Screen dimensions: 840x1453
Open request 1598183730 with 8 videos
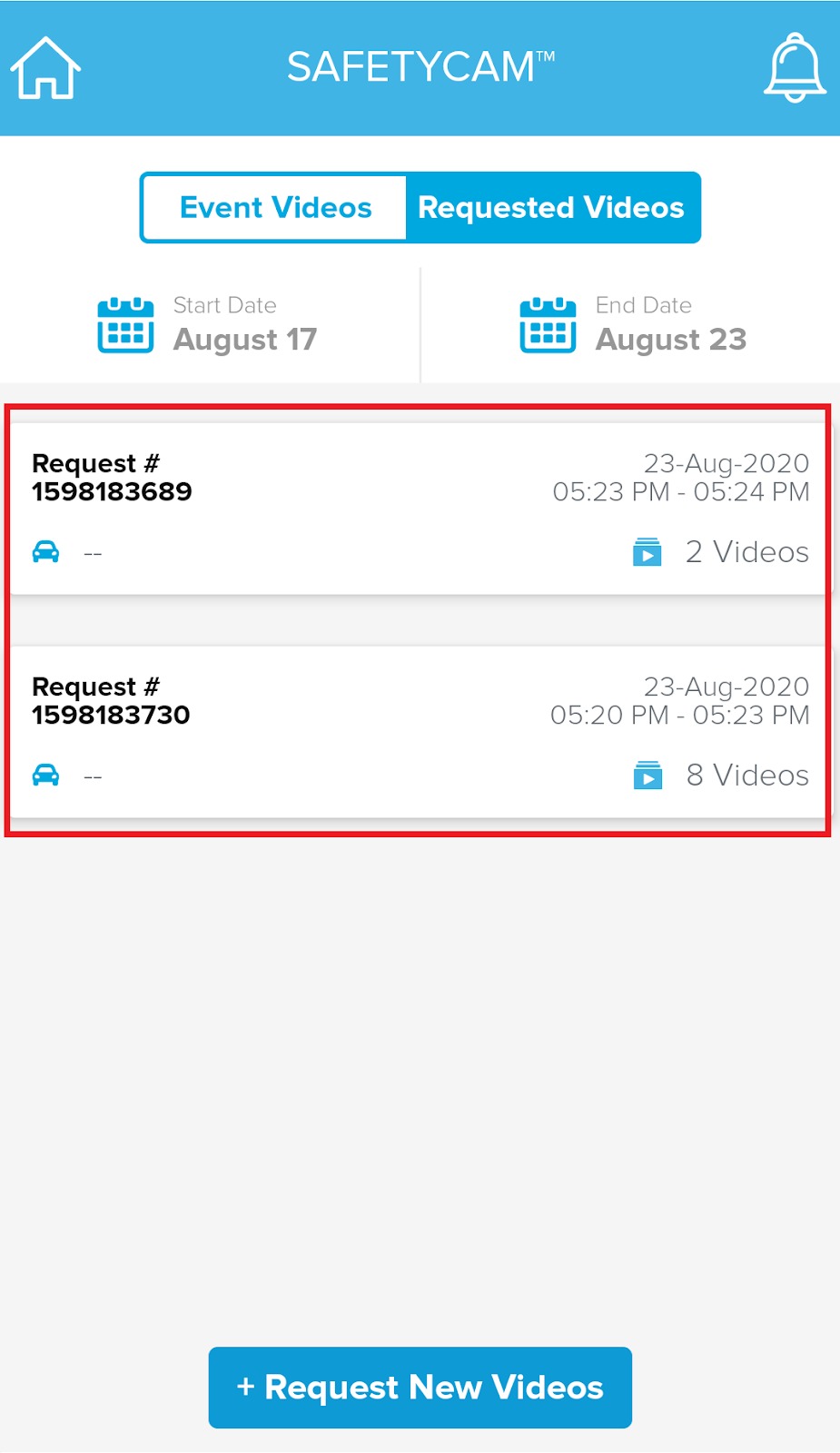[418, 732]
